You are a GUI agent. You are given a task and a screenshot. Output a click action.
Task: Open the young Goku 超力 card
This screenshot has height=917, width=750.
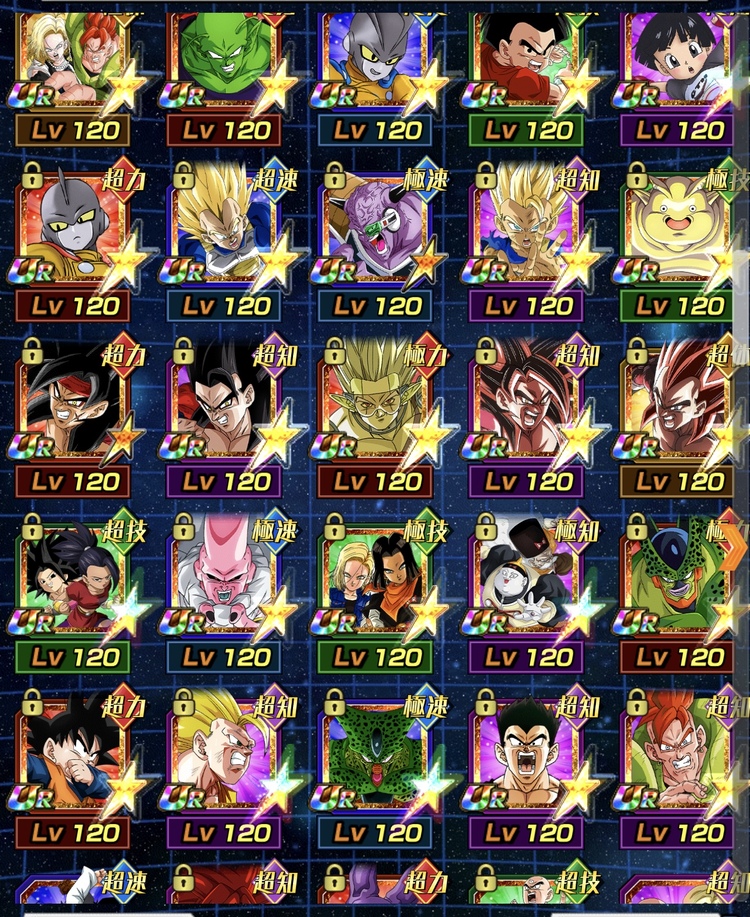point(74,763)
